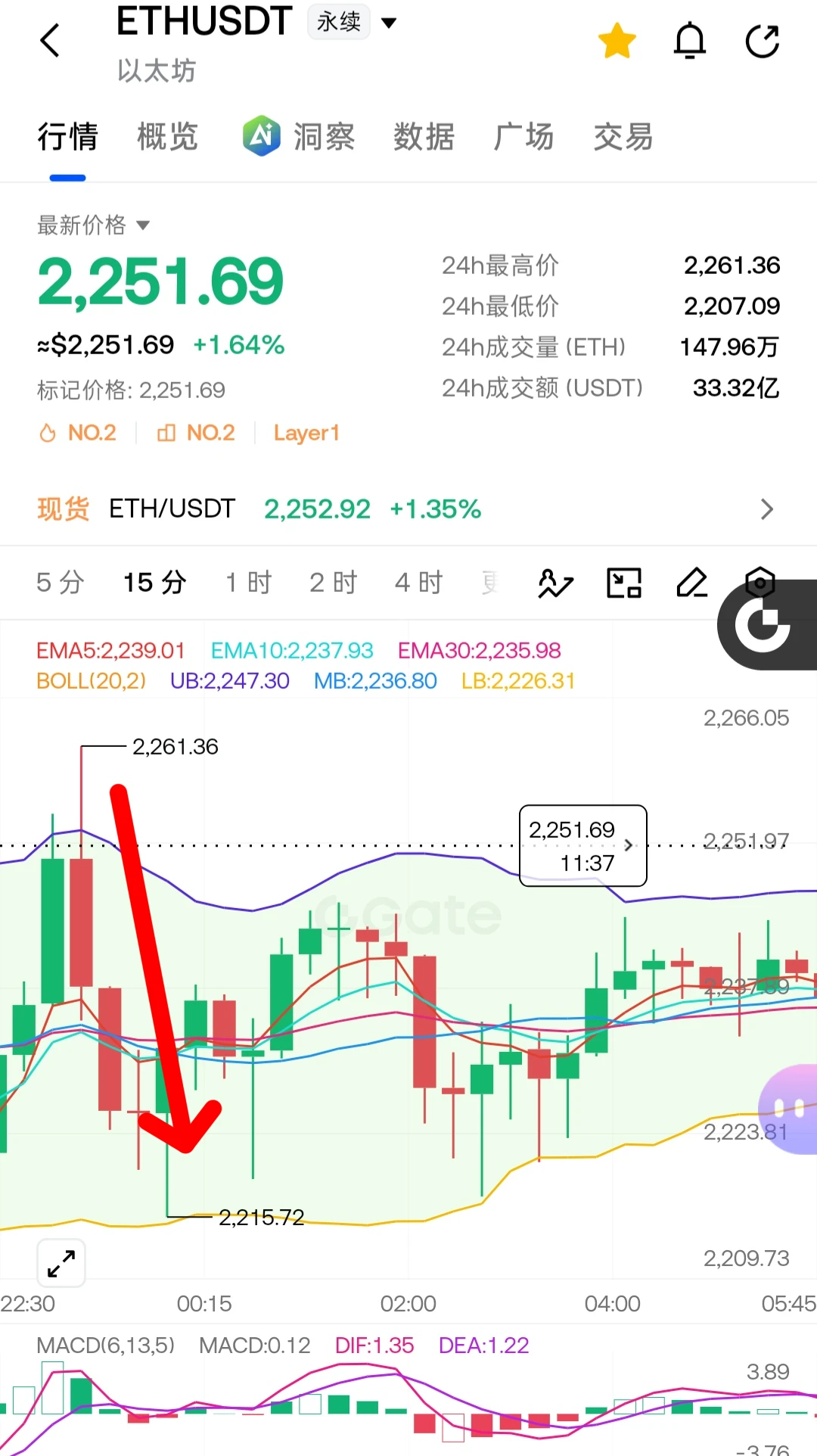817x1456 pixels.
Task: Switch to the 数据 tab
Action: [x=424, y=137]
